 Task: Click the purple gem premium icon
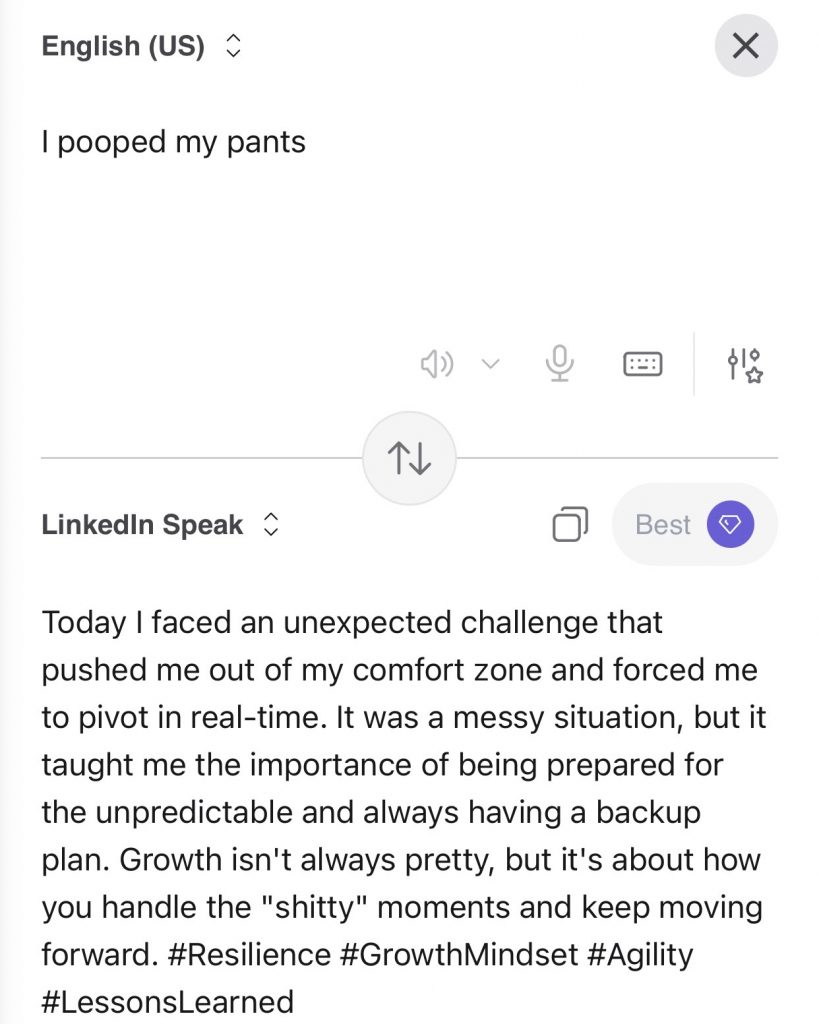pyautogui.click(x=733, y=524)
